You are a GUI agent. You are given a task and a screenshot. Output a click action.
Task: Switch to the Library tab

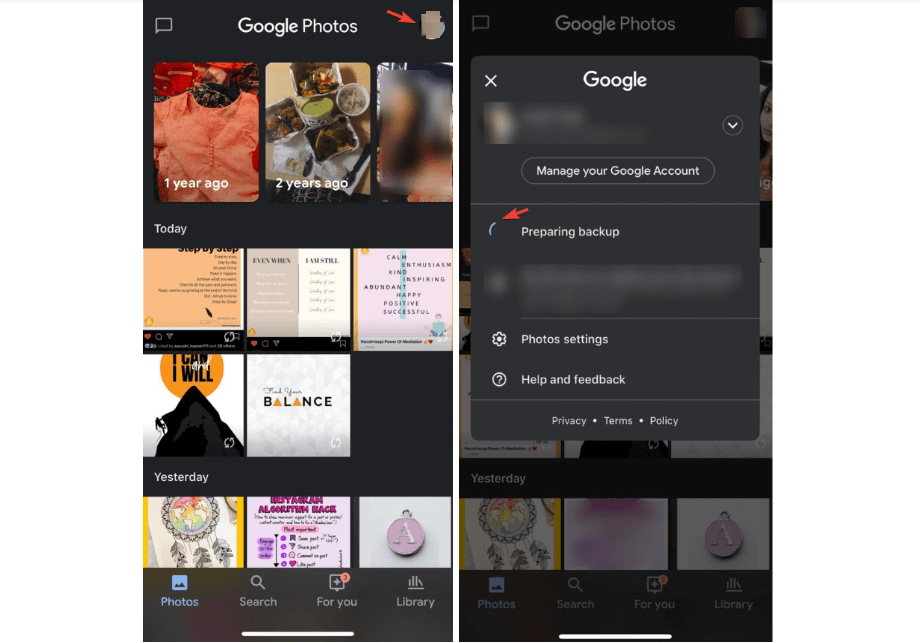pos(415,591)
